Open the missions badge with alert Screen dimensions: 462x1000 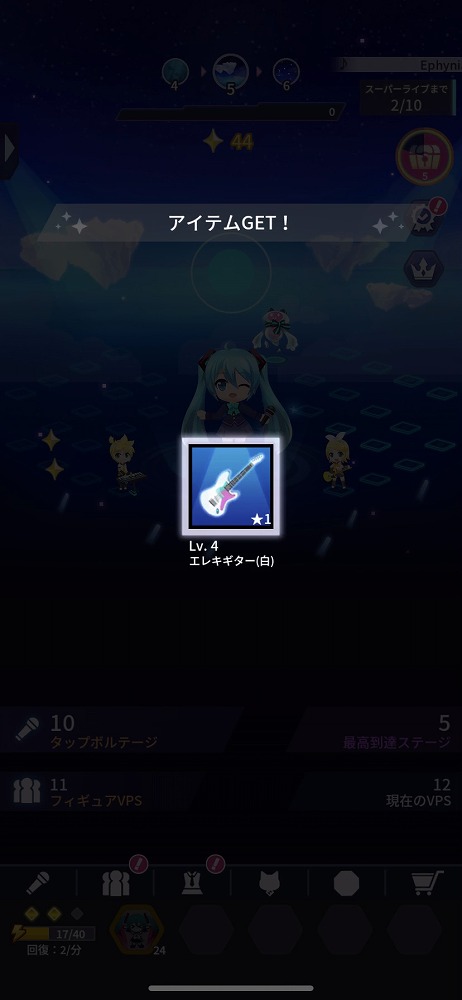pyautogui.click(x=424, y=218)
